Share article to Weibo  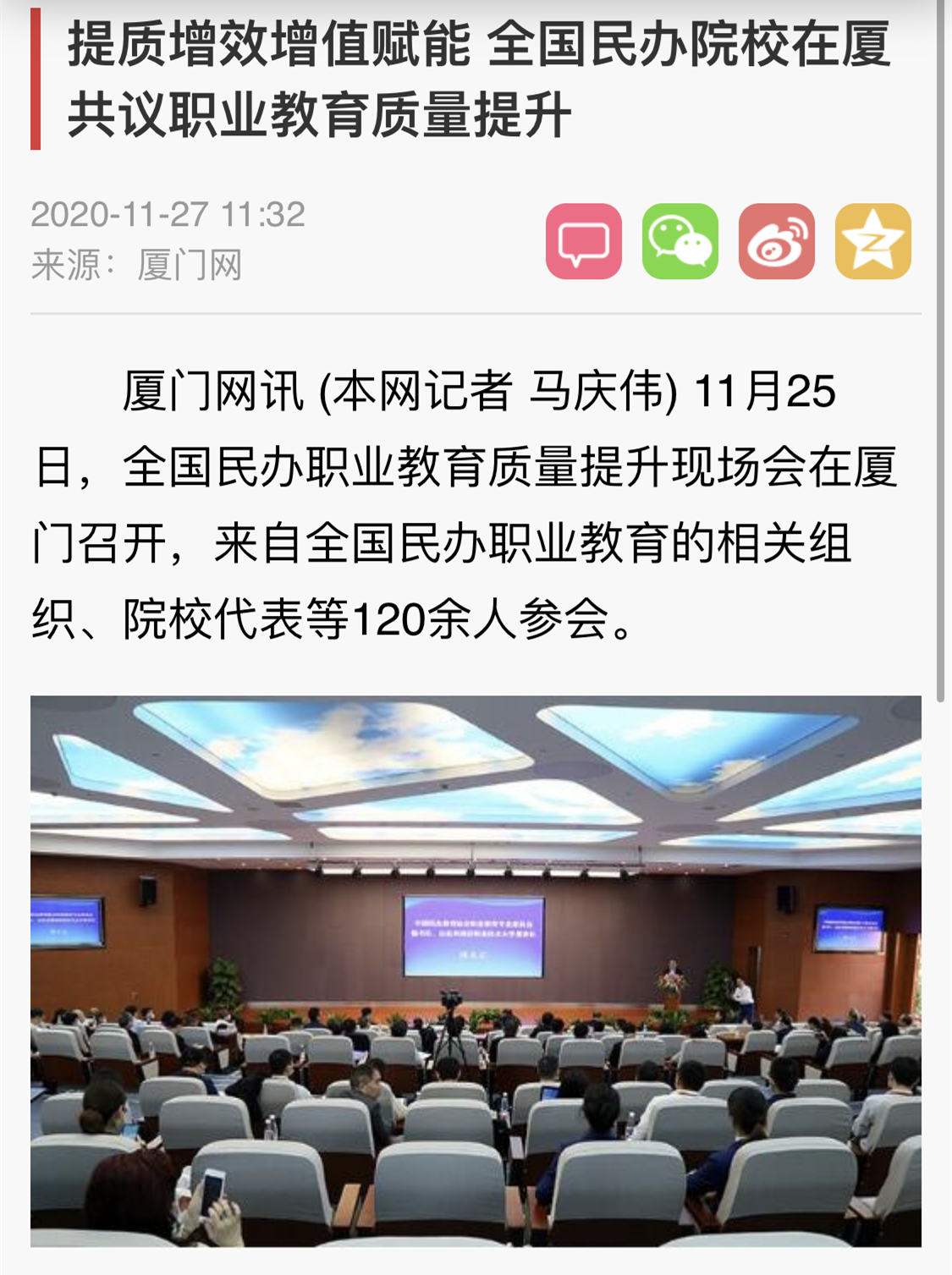point(776,241)
